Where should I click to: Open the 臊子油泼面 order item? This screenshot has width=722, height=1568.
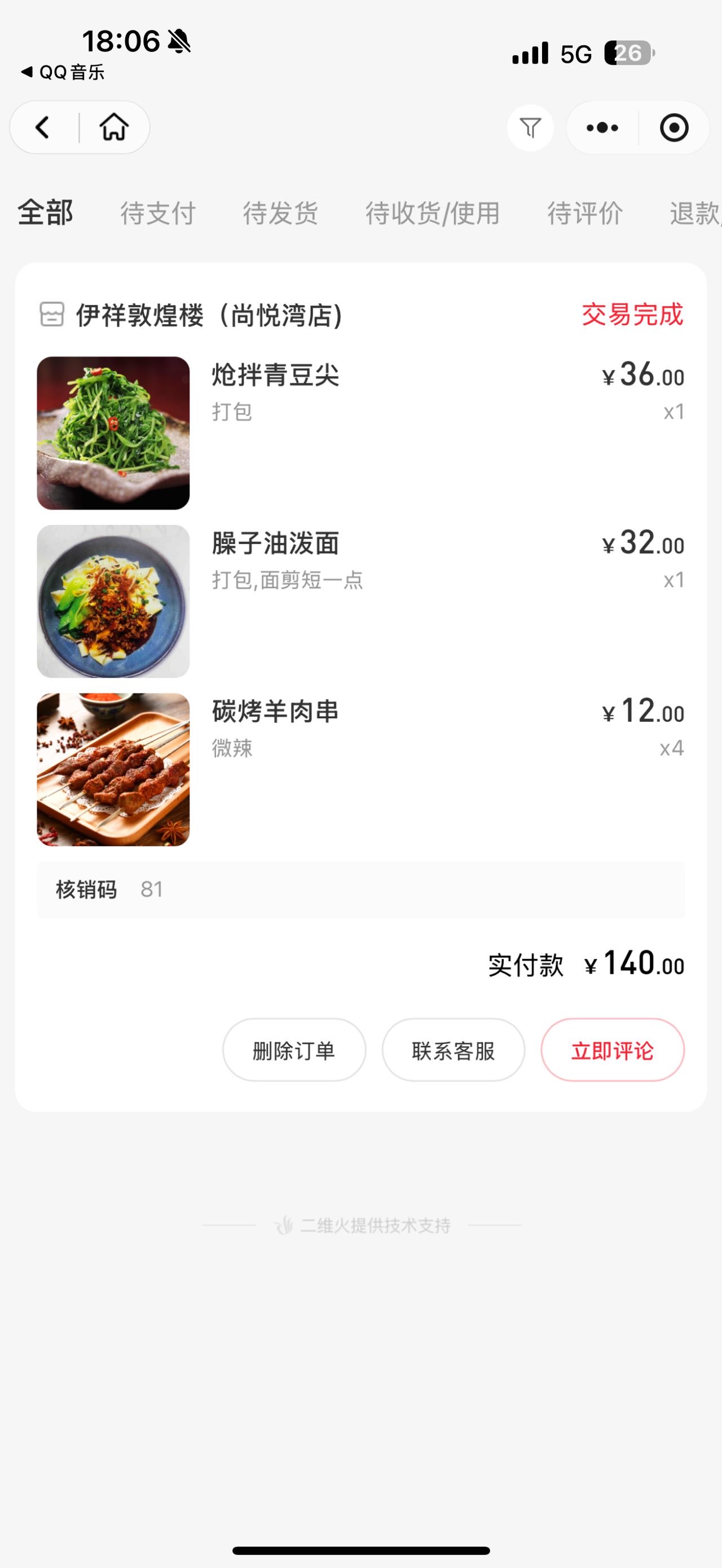tap(360, 602)
